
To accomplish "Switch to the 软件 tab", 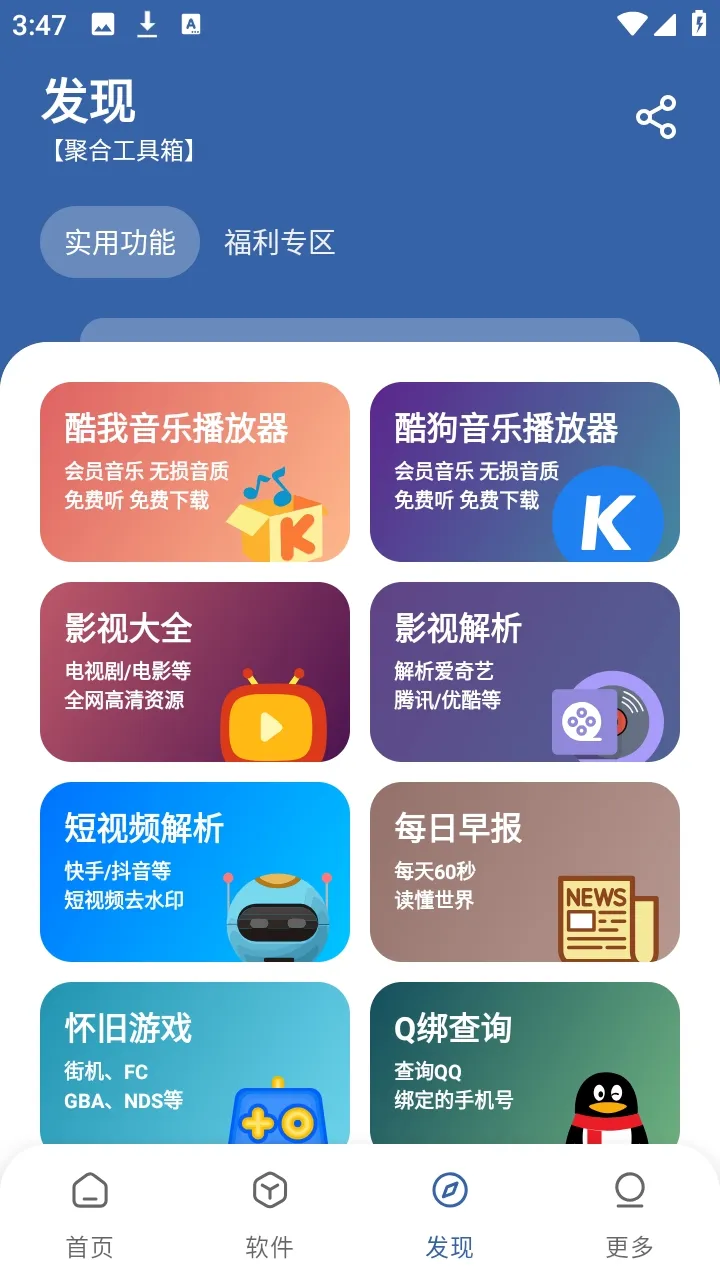I will click(270, 1212).
